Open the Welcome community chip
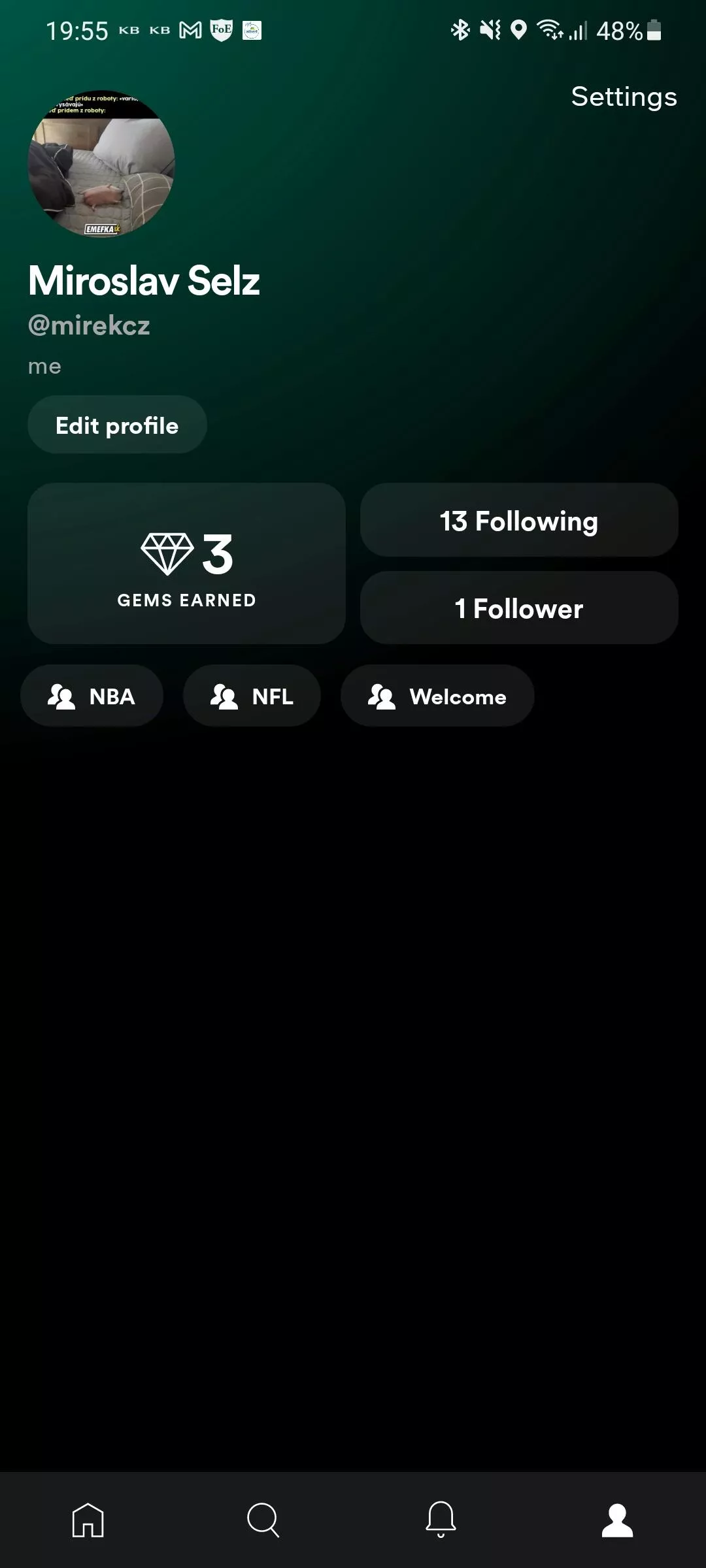This screenshot has width=706, height=1568. click(x=437, y=696)
